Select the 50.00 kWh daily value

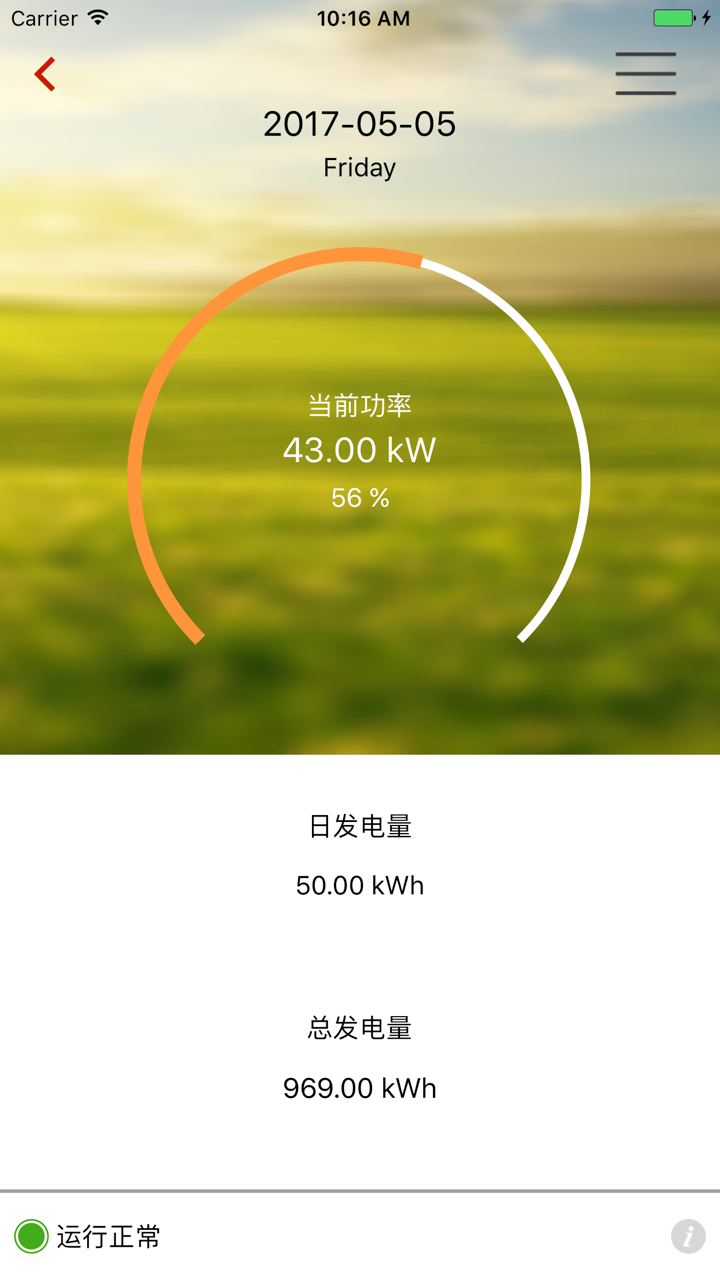pos(359,885)
